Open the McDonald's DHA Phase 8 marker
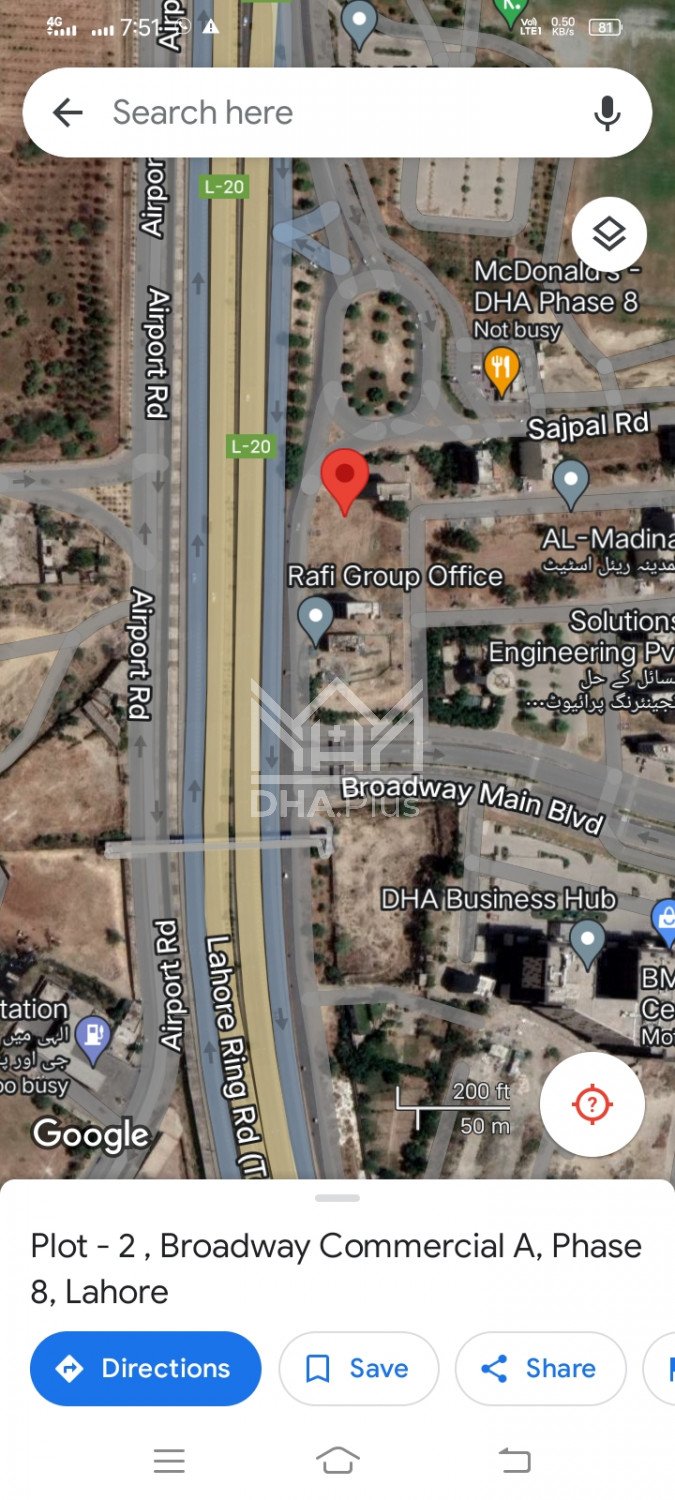Image resolution: width=675 pixels, height=1500 pixels. click(501, 369)
